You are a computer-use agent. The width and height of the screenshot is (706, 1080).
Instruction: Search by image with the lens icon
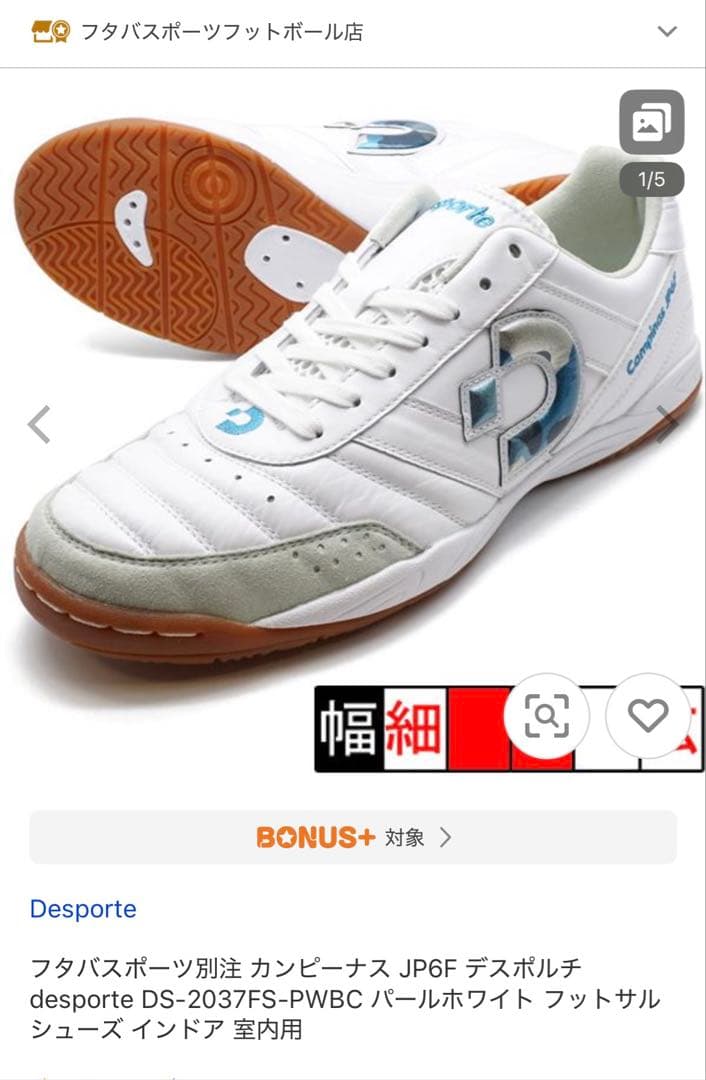547,716
